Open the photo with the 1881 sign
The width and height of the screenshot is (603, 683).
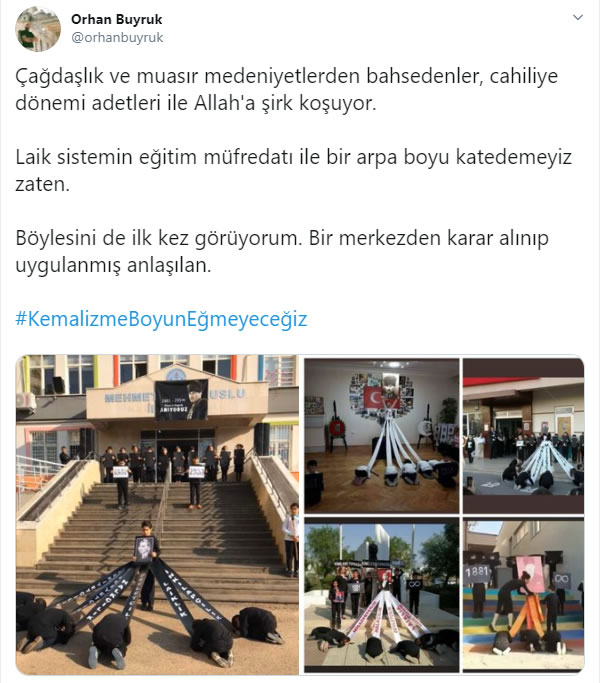coord(522,594)
